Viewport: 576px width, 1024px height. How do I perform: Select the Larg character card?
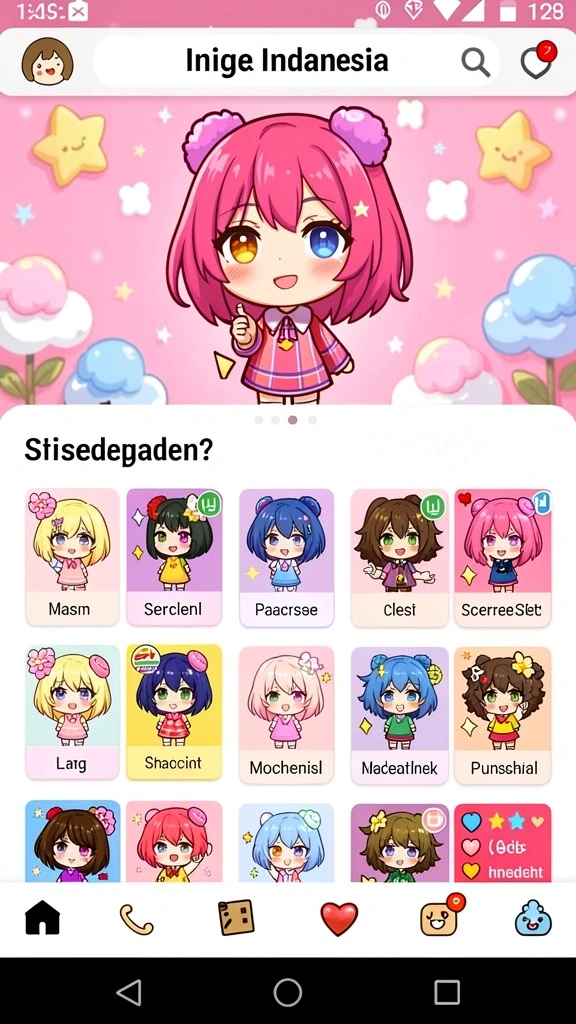[72, 712]
